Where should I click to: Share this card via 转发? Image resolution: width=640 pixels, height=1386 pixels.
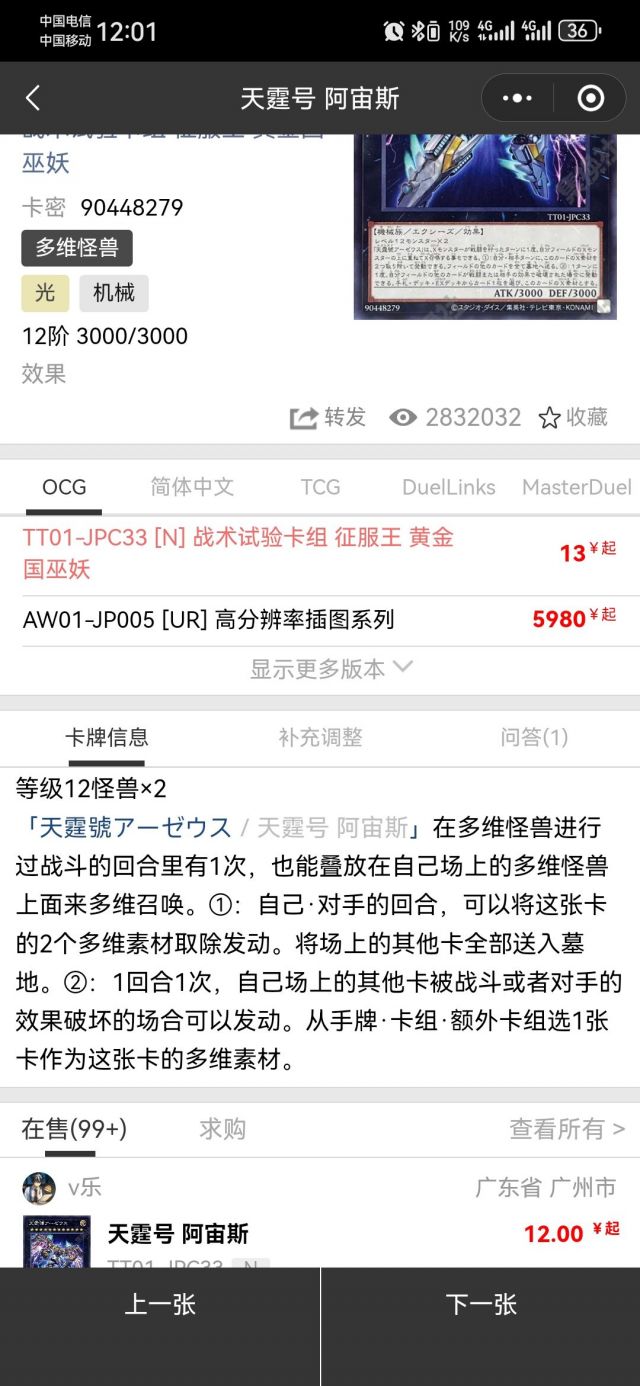tap(328, 417)
